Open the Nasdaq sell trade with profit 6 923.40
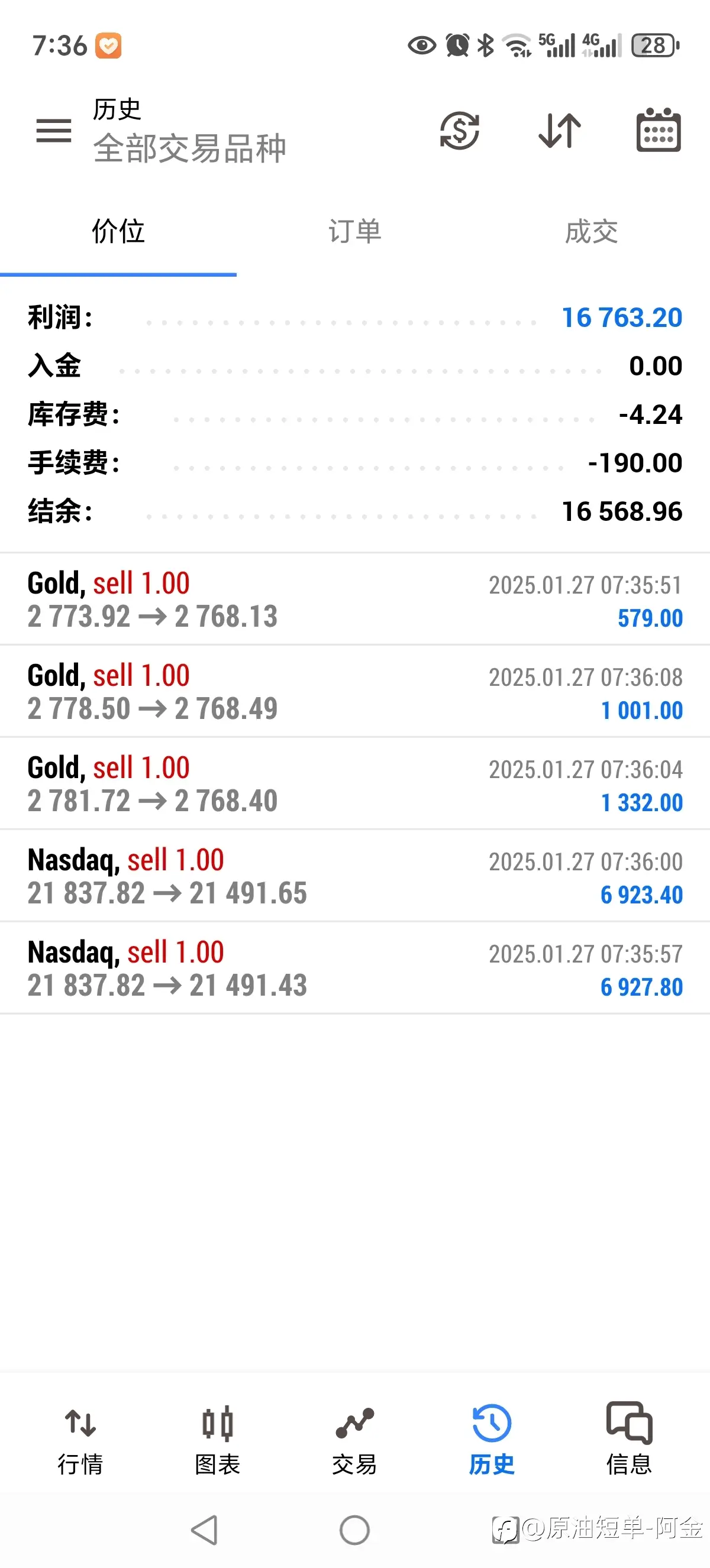The image size is (710, 1568). (355, 876)
